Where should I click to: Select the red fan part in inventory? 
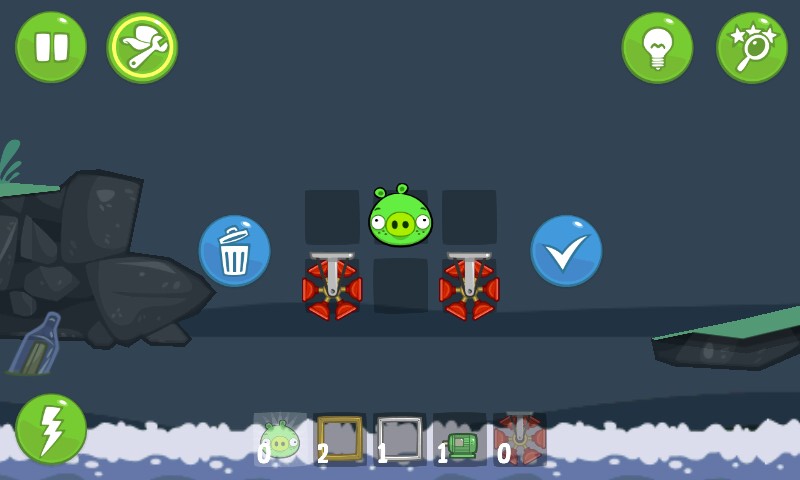pos(519,440)
